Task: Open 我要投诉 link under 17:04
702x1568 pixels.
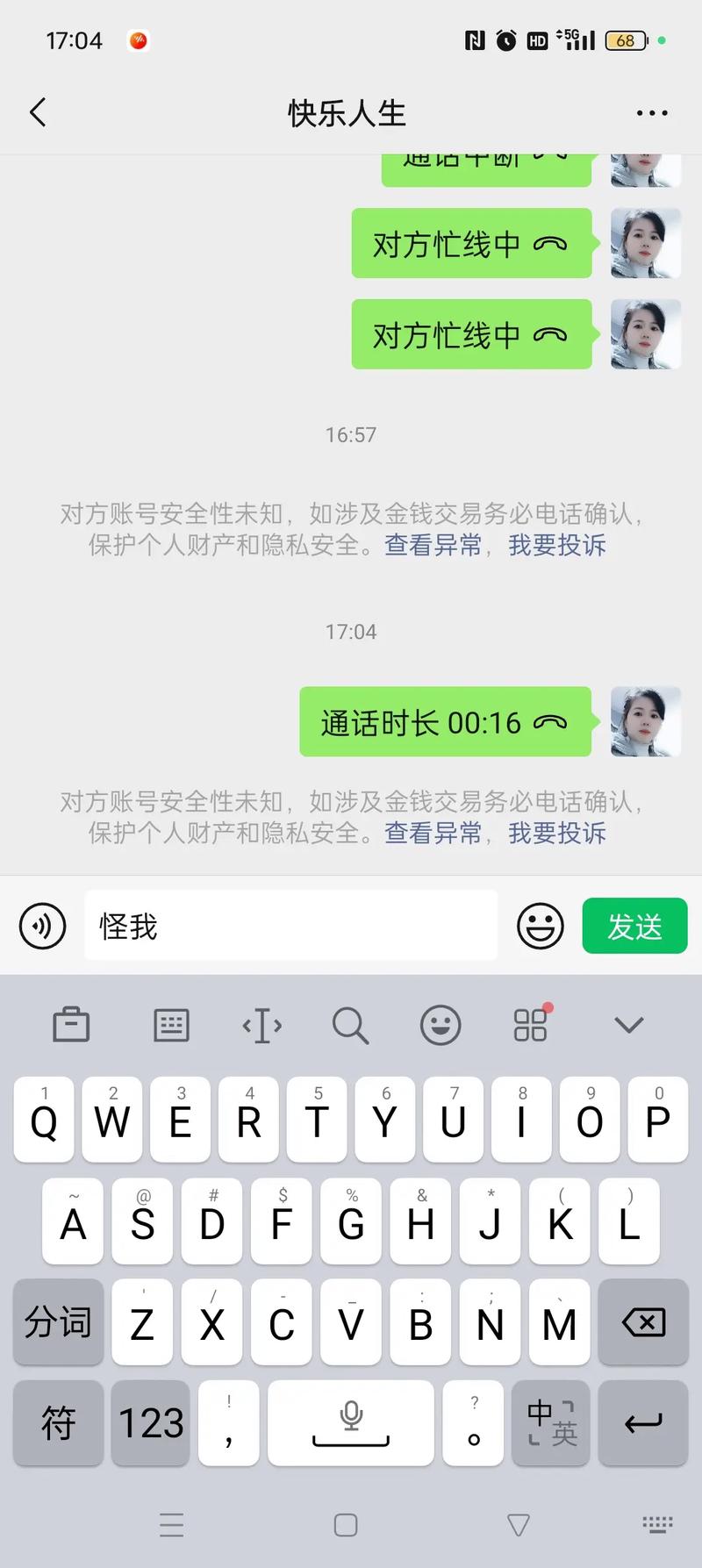Action: pos(557,833)
